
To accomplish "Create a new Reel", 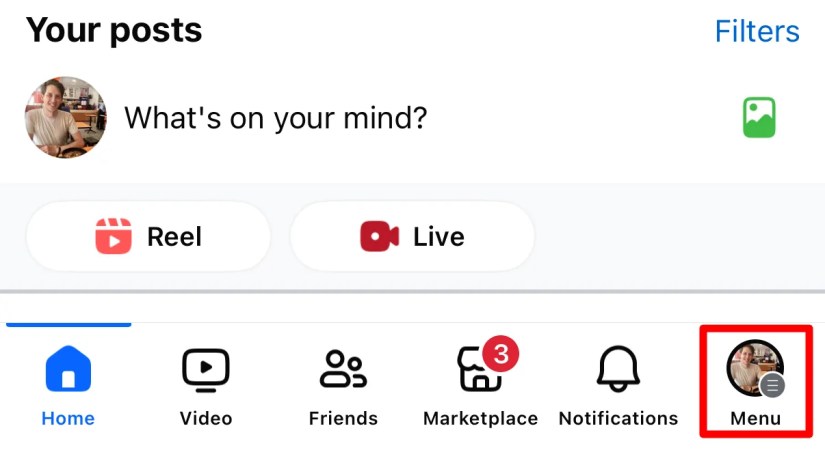I will click(148, 237).
